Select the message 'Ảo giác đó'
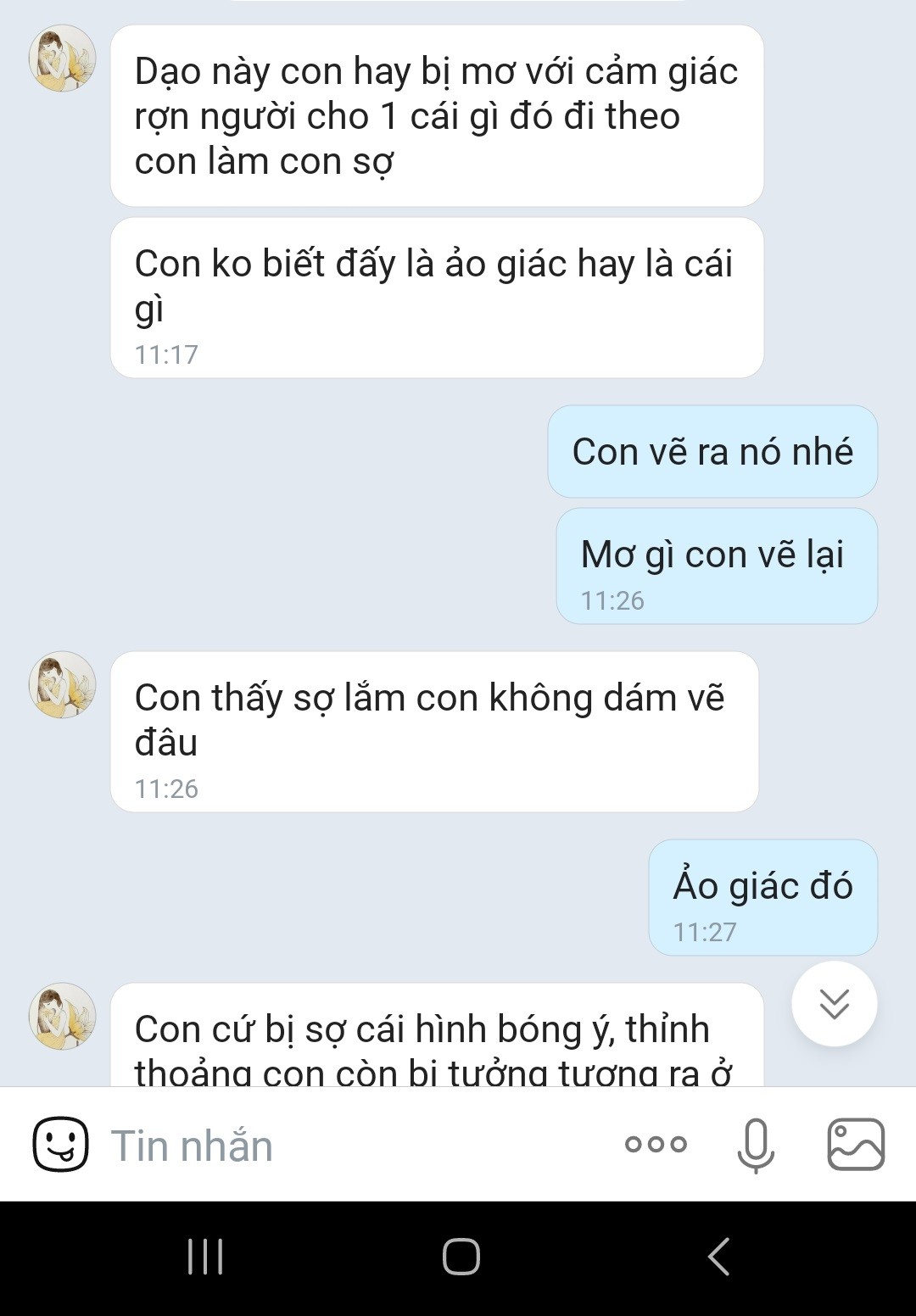This screenshot has height=1316, width=916. (763, 886)
